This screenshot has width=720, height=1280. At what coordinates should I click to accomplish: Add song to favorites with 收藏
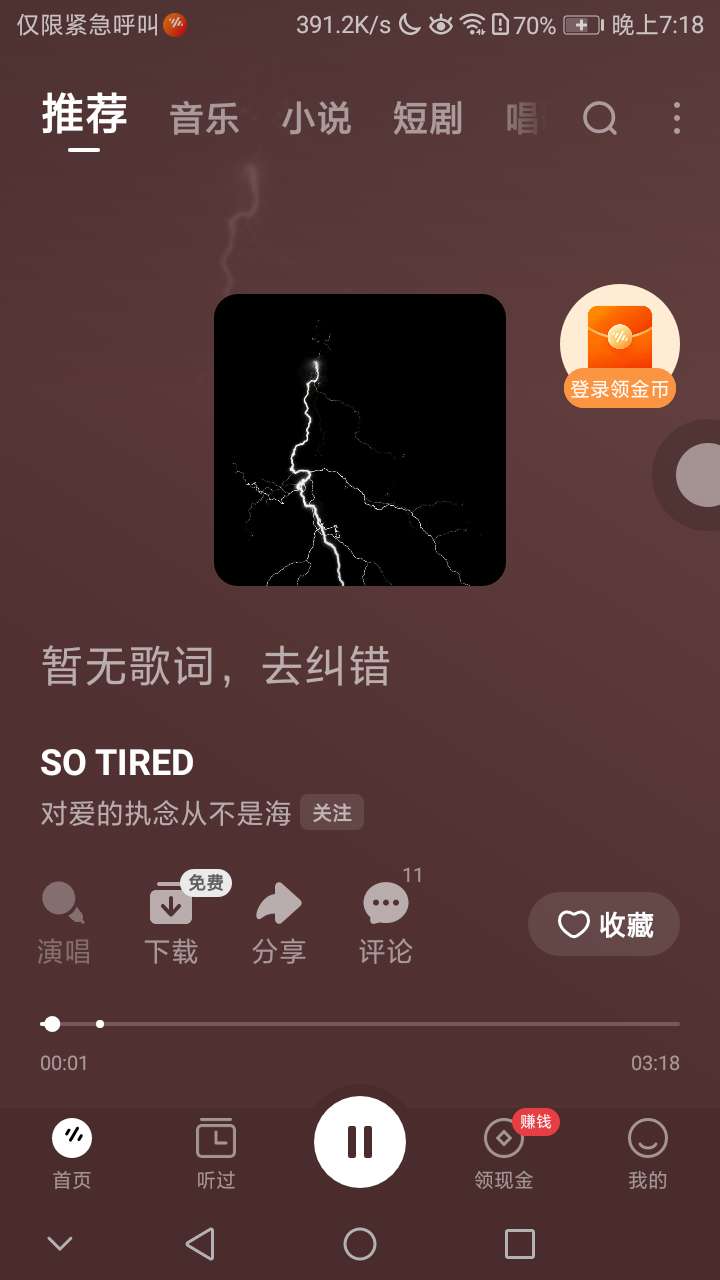coord(604,925)
